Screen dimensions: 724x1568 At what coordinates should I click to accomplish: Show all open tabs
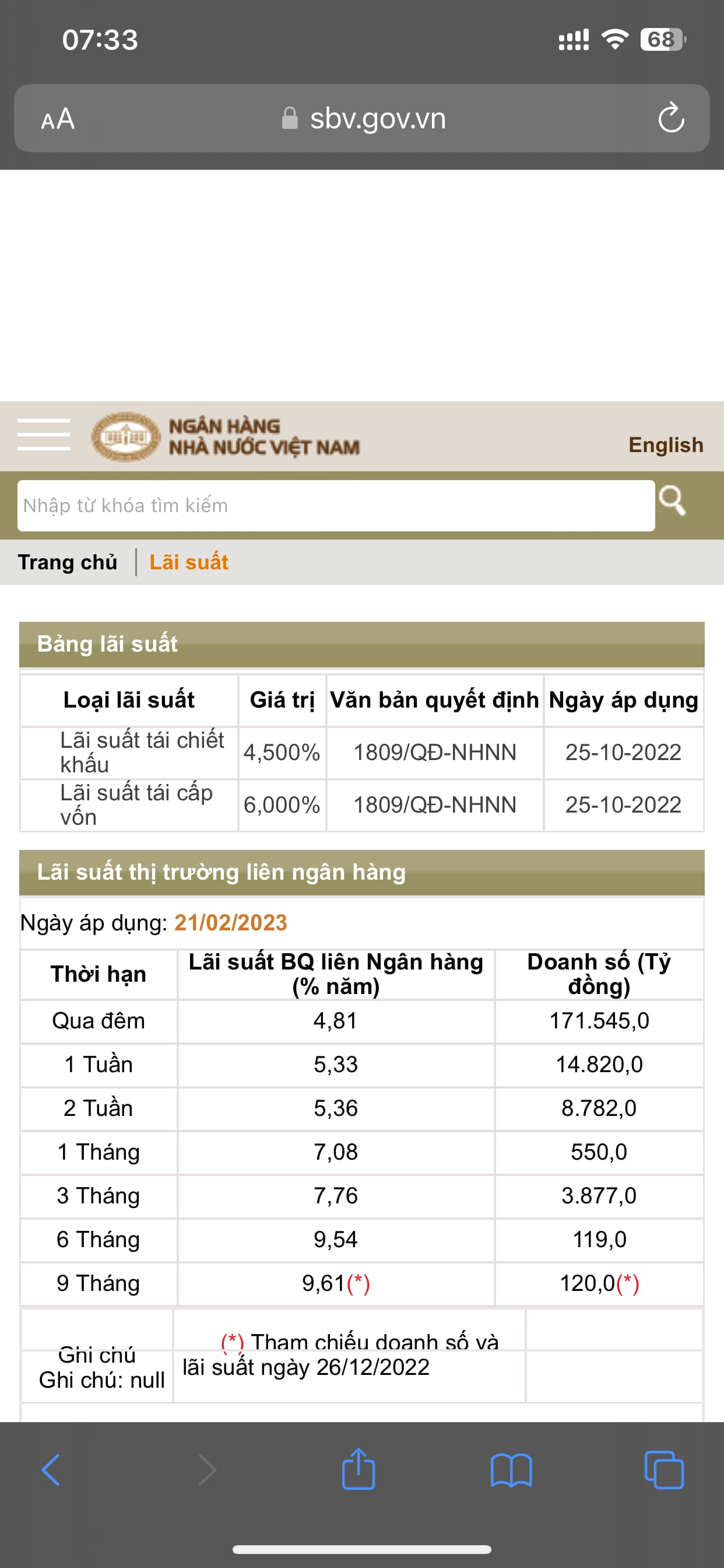pos(664,1470)
